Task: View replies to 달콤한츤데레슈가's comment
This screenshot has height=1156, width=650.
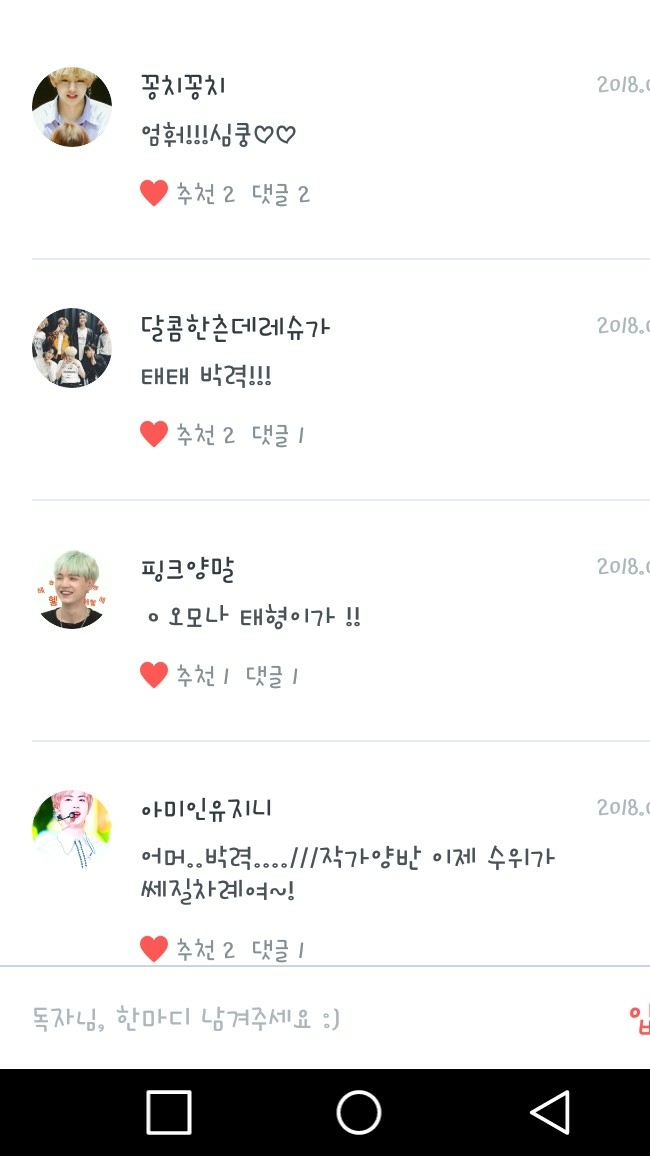Action: (278, 435)
